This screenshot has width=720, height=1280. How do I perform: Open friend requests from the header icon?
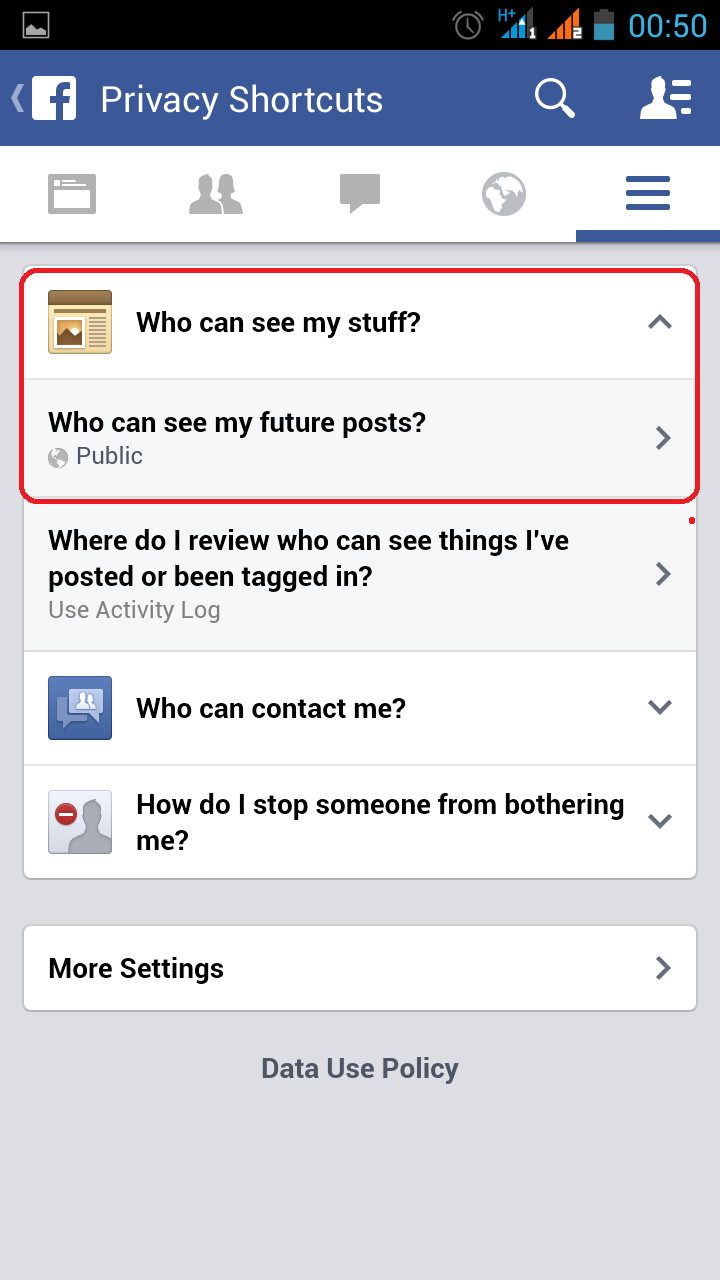coord(666,98)
